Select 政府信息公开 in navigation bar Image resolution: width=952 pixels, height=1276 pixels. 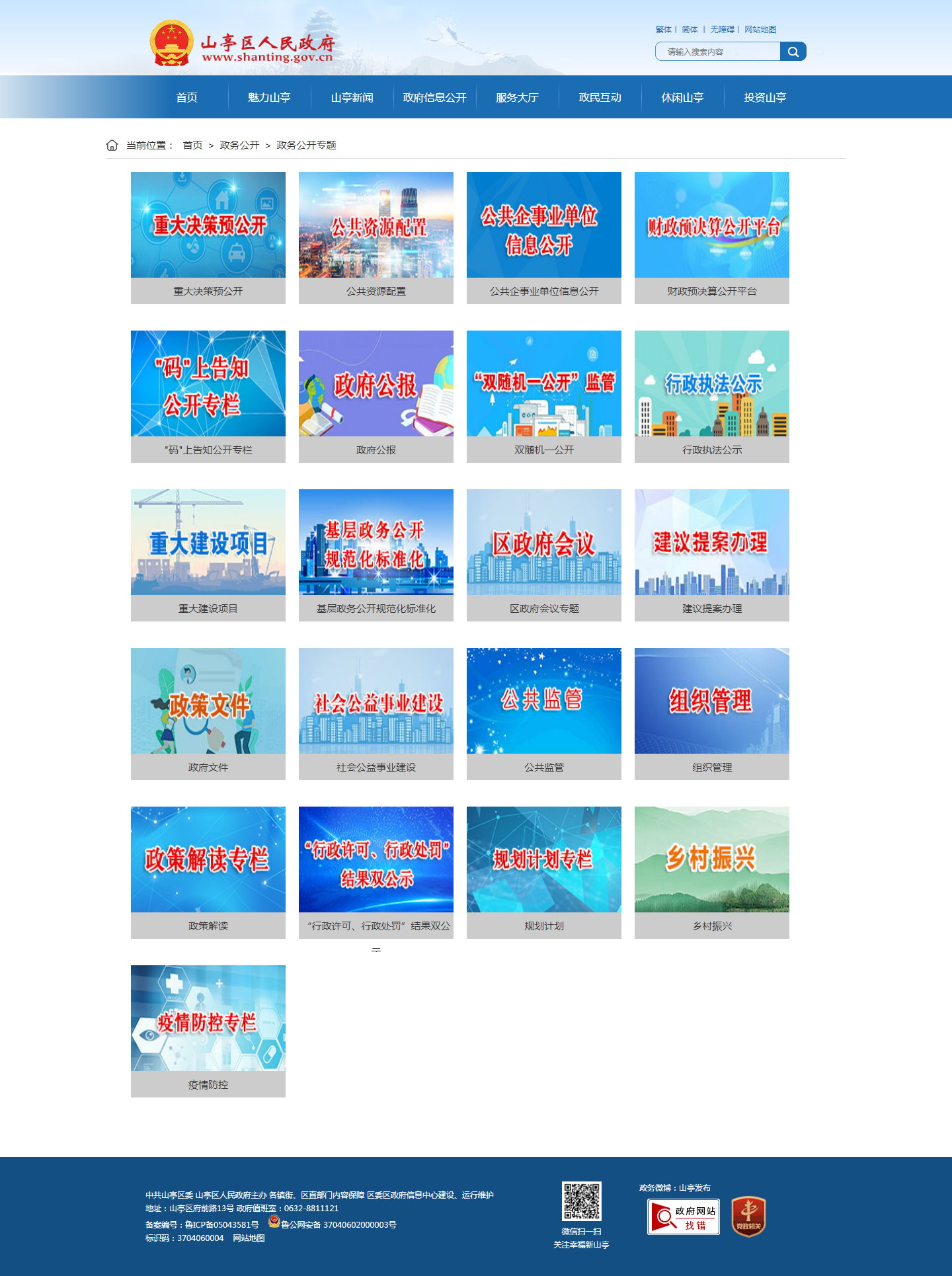(434, 97)
